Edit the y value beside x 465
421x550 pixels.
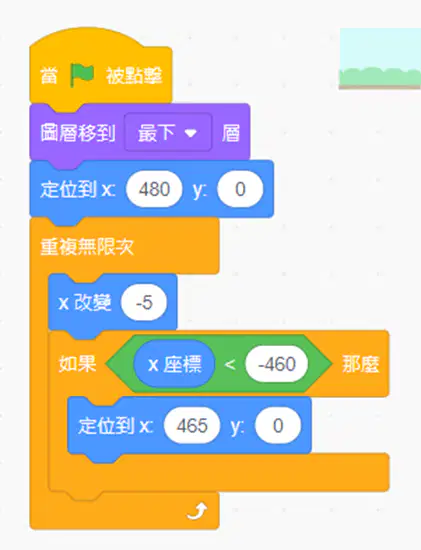[278, 425]
